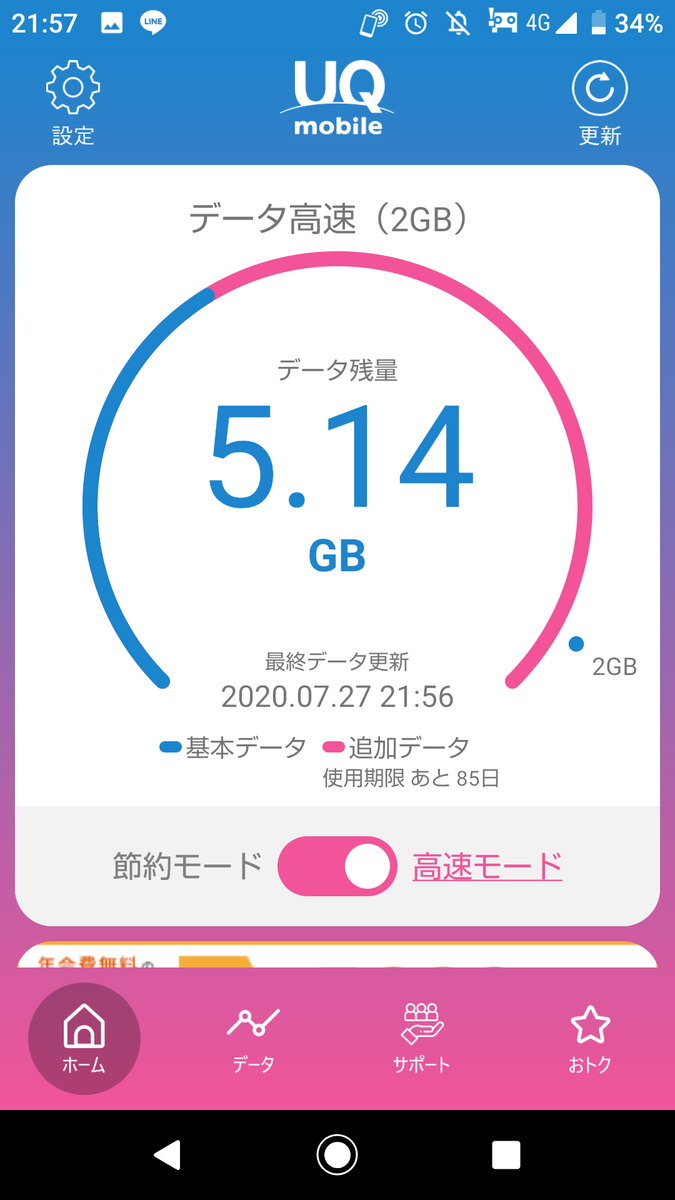Viewport: 675px width, 1200px height.
Task: Toggle the 節約モード switch
Action: (337, 866)
